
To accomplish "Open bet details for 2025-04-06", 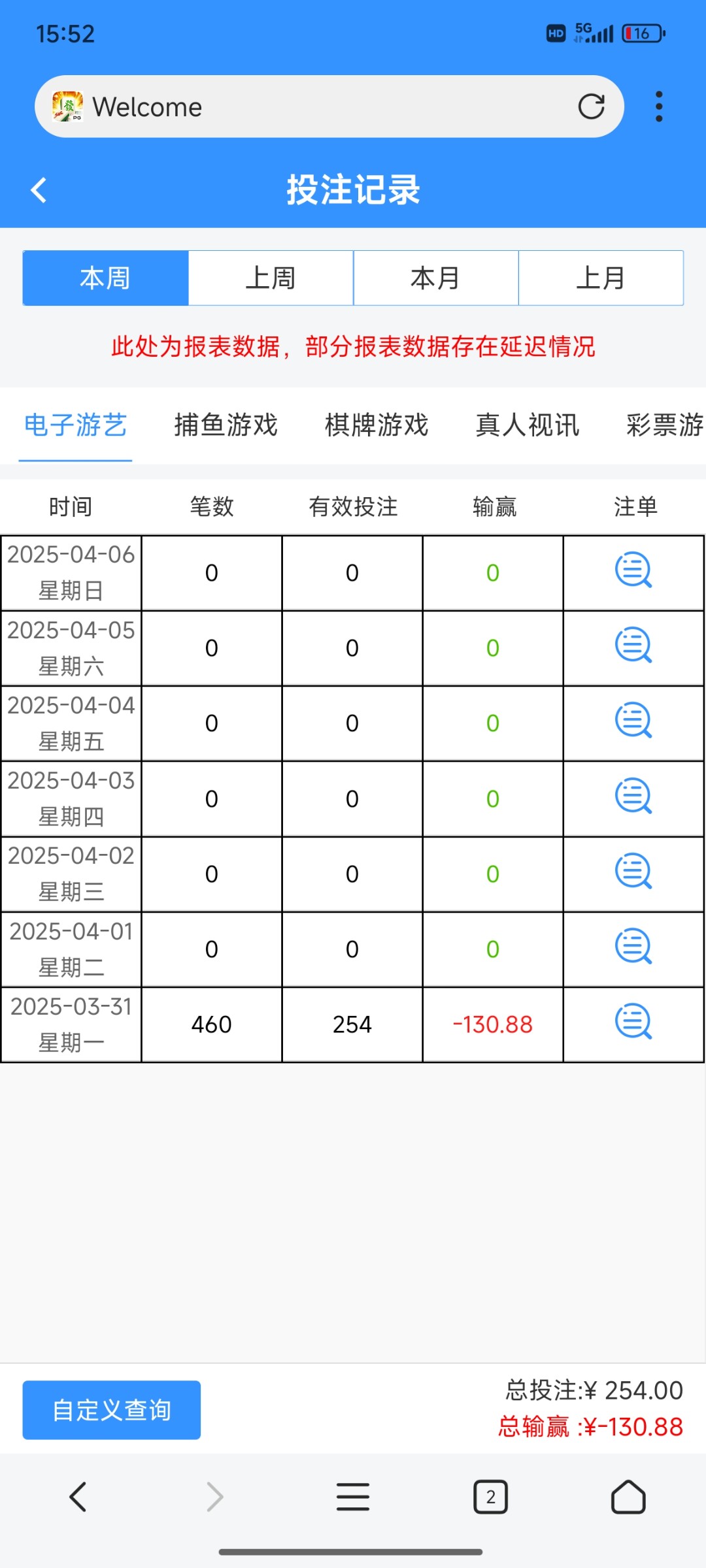I will 633,570.
